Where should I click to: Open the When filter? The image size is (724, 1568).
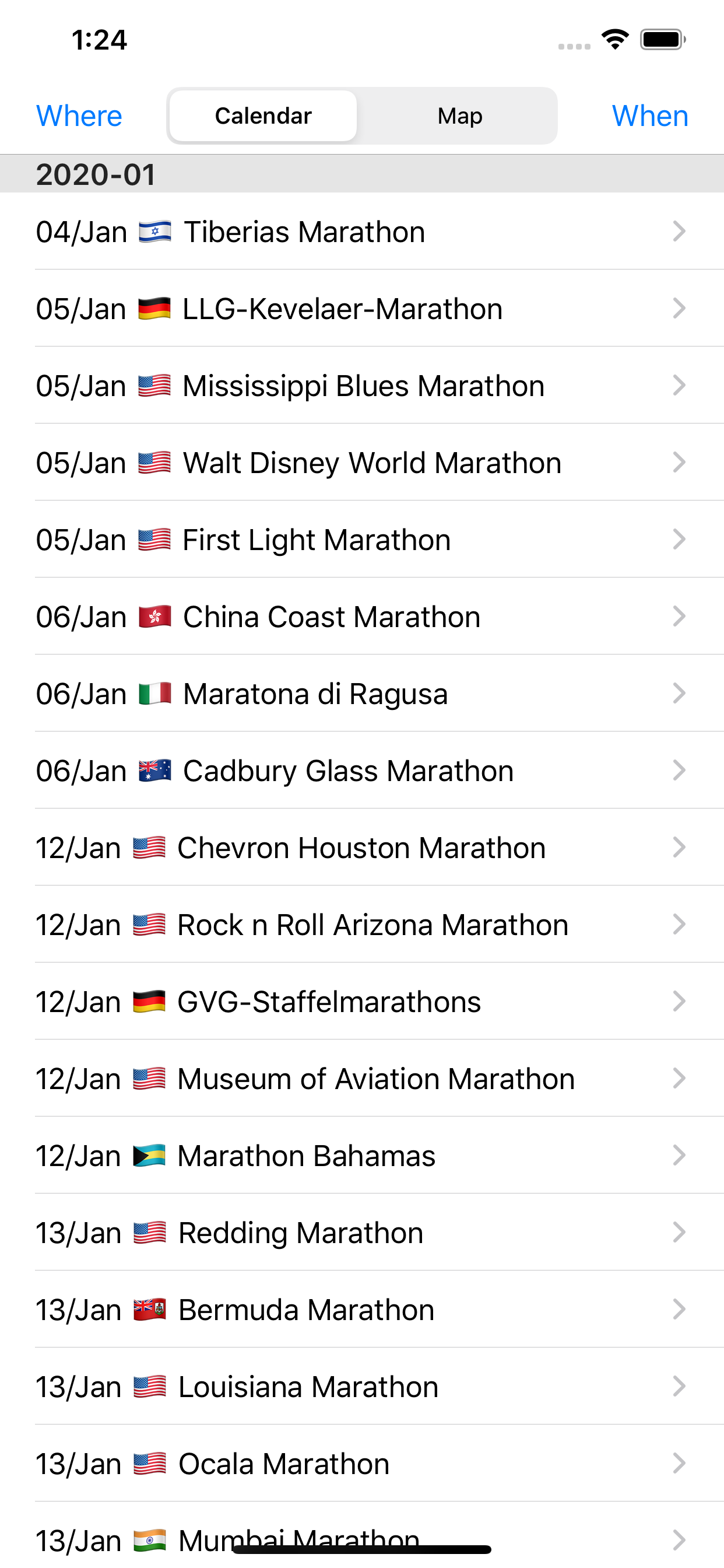tap(650, 116)
